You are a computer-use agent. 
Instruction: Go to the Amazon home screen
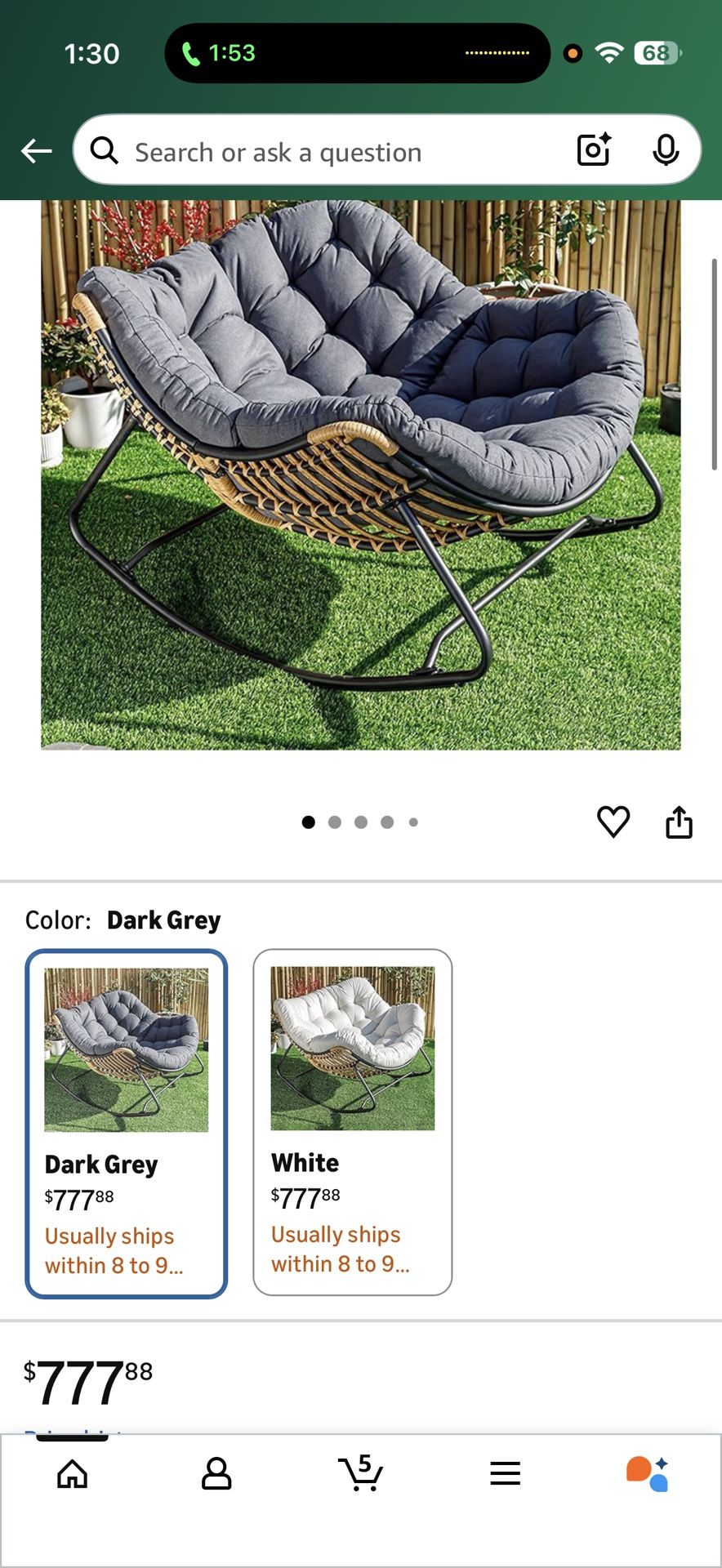click(72, 1474)
